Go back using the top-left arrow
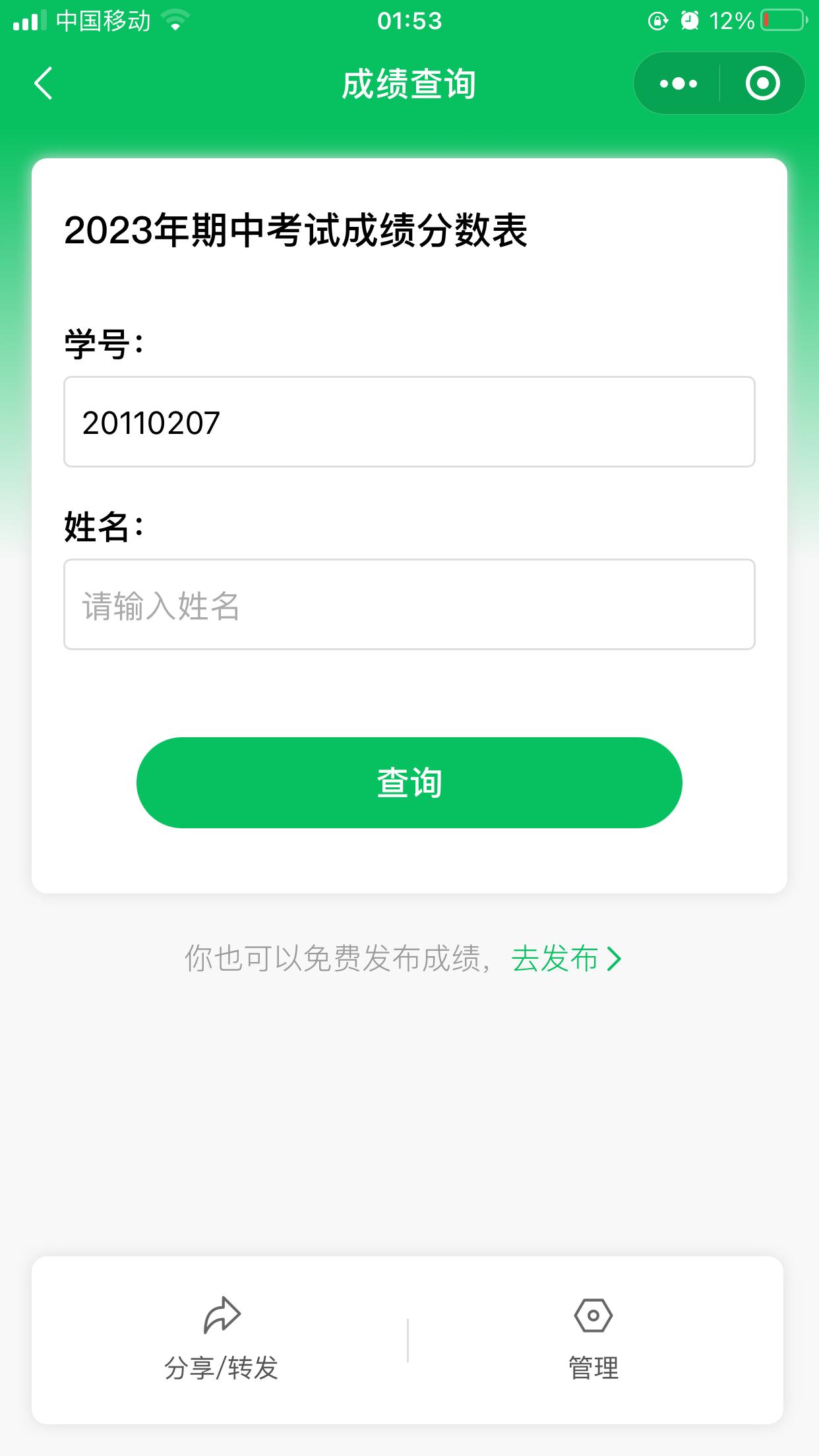Image resolution: width=819 pixels, height=1456 pixels. [x=44, y=84]
